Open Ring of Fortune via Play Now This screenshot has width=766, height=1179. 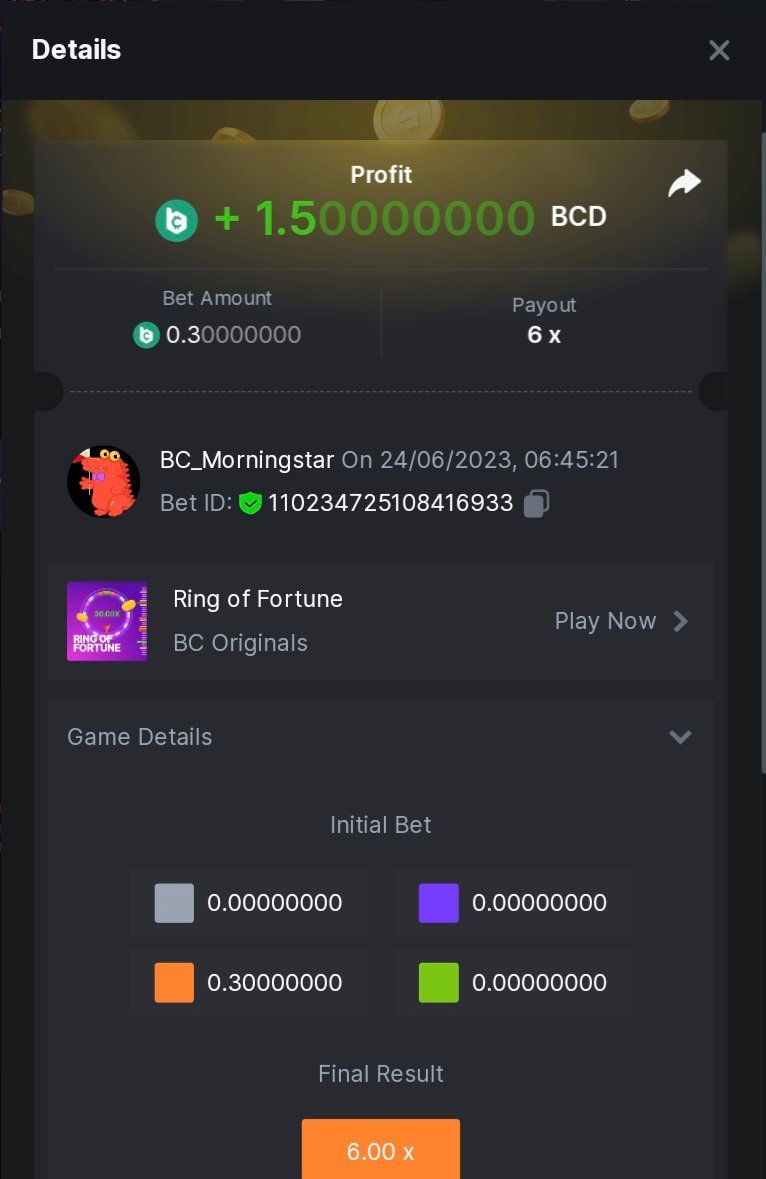[x=621, y=621]
